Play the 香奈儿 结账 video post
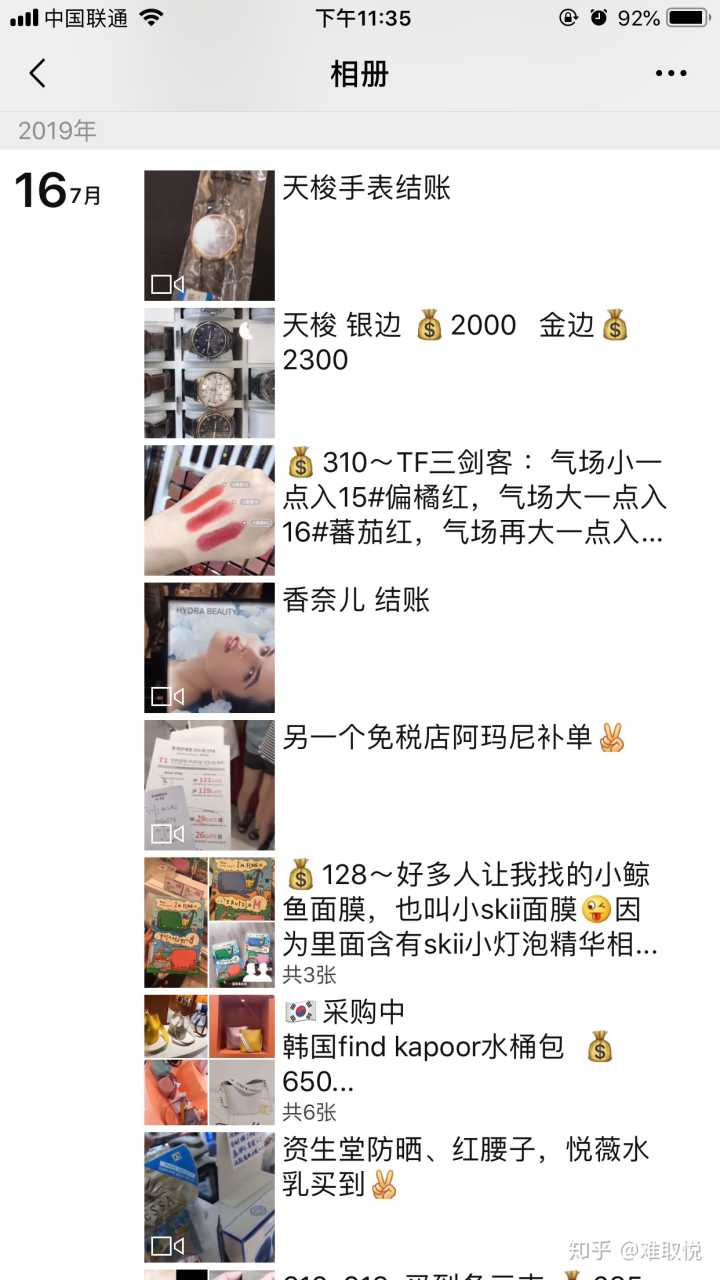720x1280 pixels. tap(209, 647)
